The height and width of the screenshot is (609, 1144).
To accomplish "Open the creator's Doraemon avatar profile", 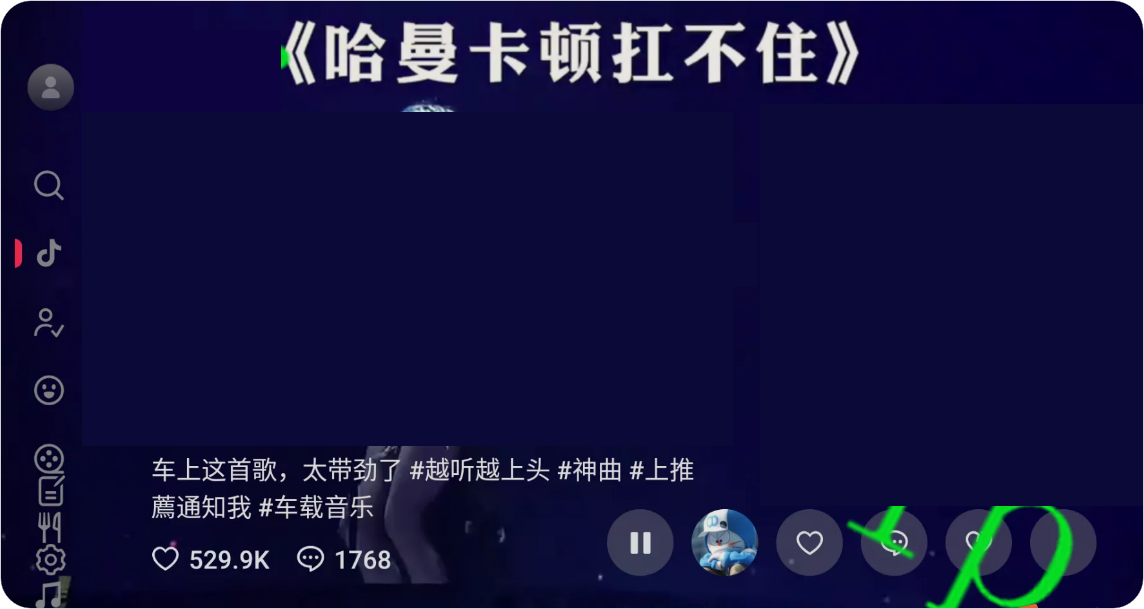I will [725, 543].
